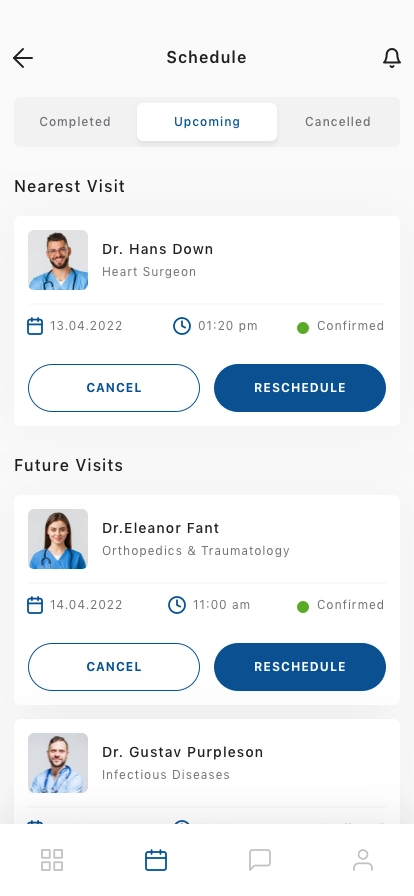The height and width of the screenshot is (896, 414).
Task: Select the Upcoming tab
Action: point(207,122)
